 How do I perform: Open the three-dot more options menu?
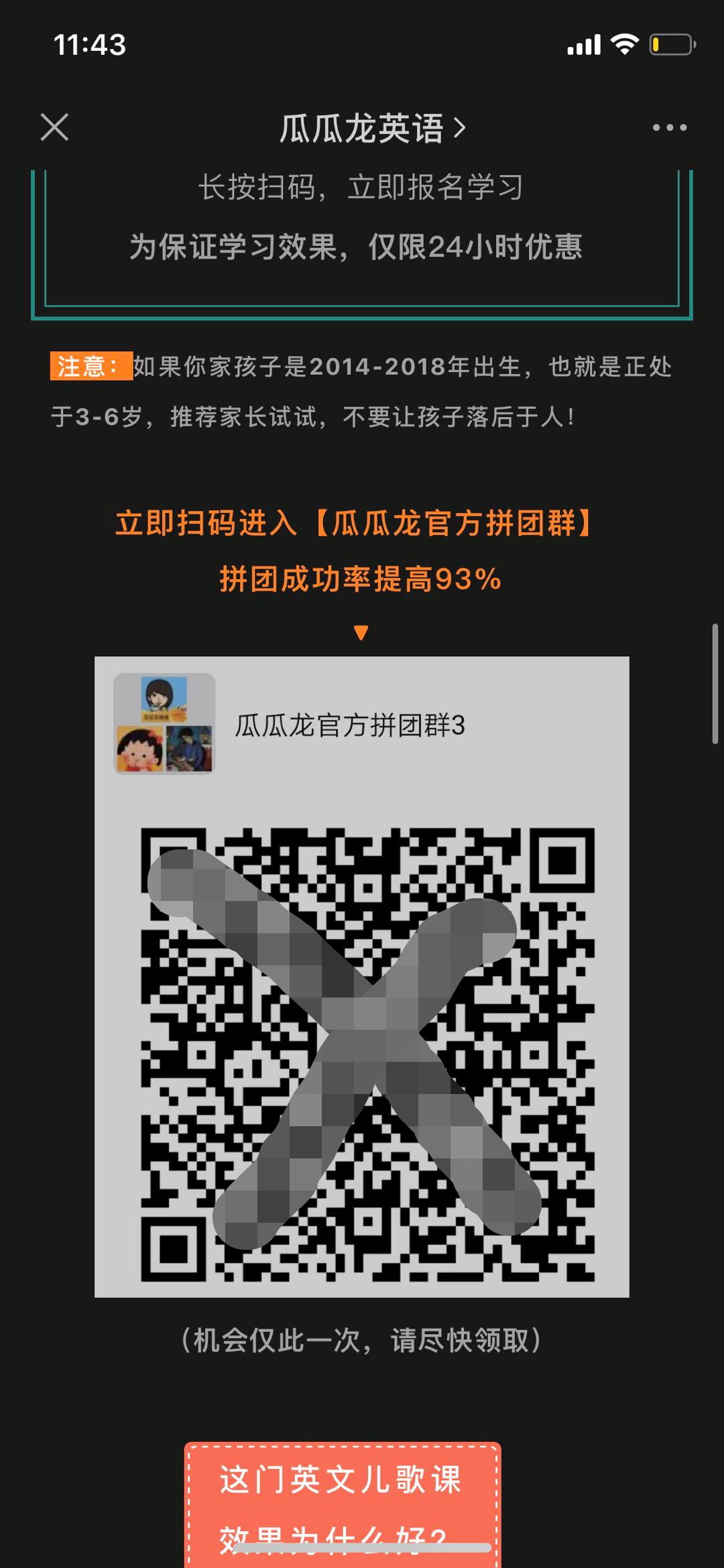pyautogui.click(x=669, y=127)
